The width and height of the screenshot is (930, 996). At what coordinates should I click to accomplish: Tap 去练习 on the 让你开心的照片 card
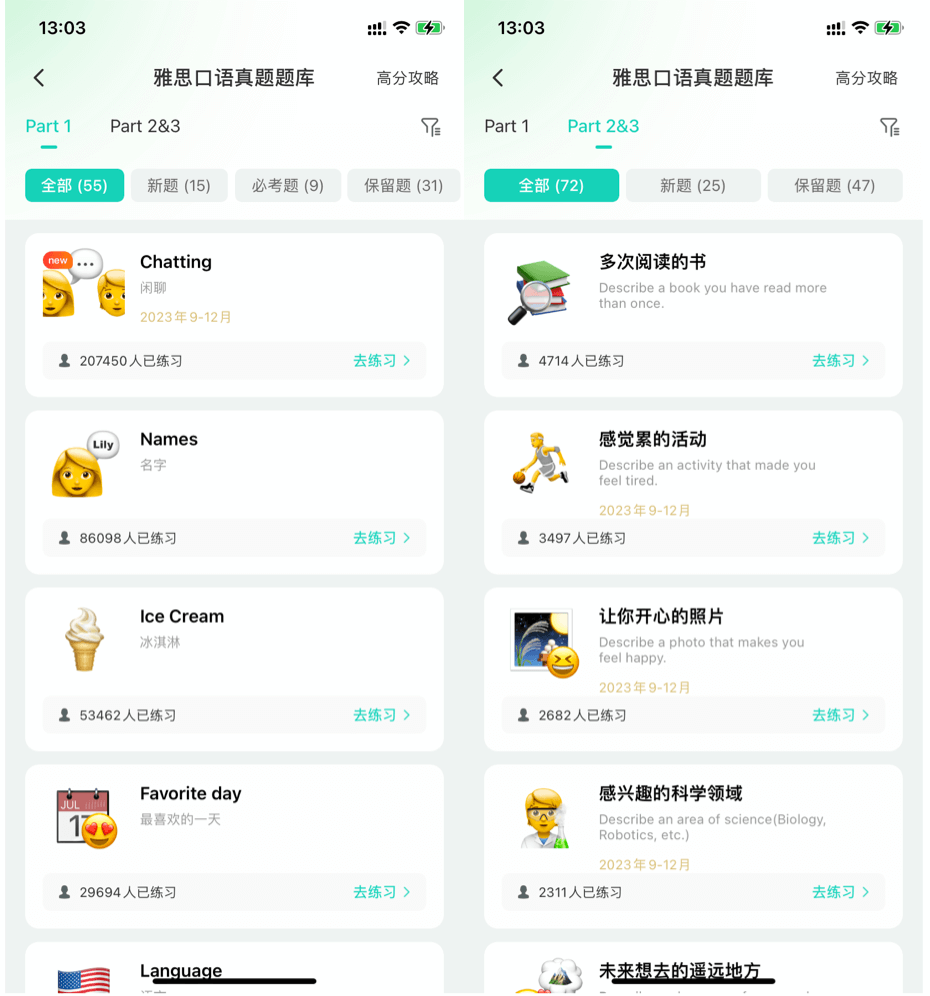(841, 715)
